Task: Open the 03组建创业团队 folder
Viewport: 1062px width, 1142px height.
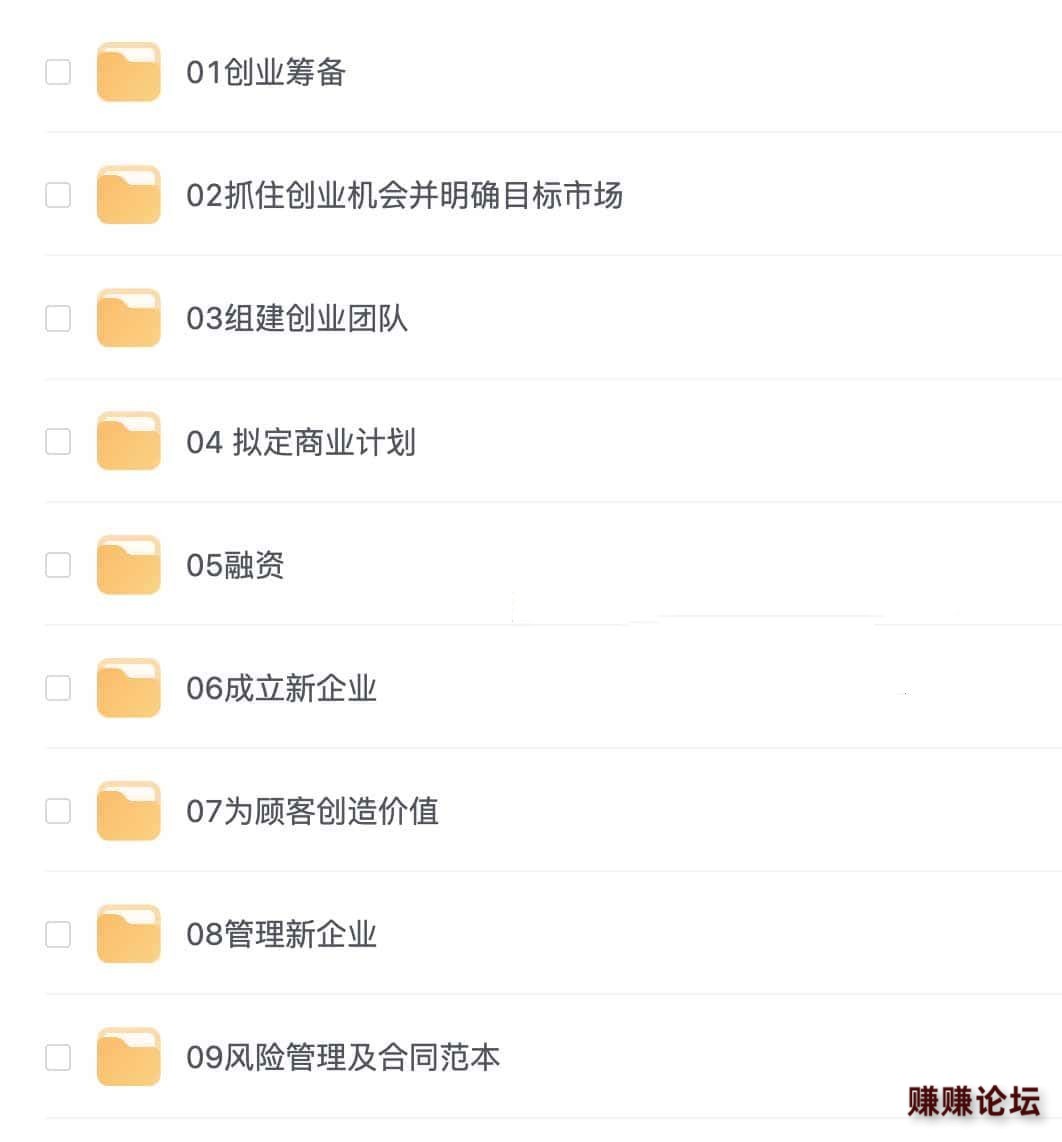Action: pos(297,318)
